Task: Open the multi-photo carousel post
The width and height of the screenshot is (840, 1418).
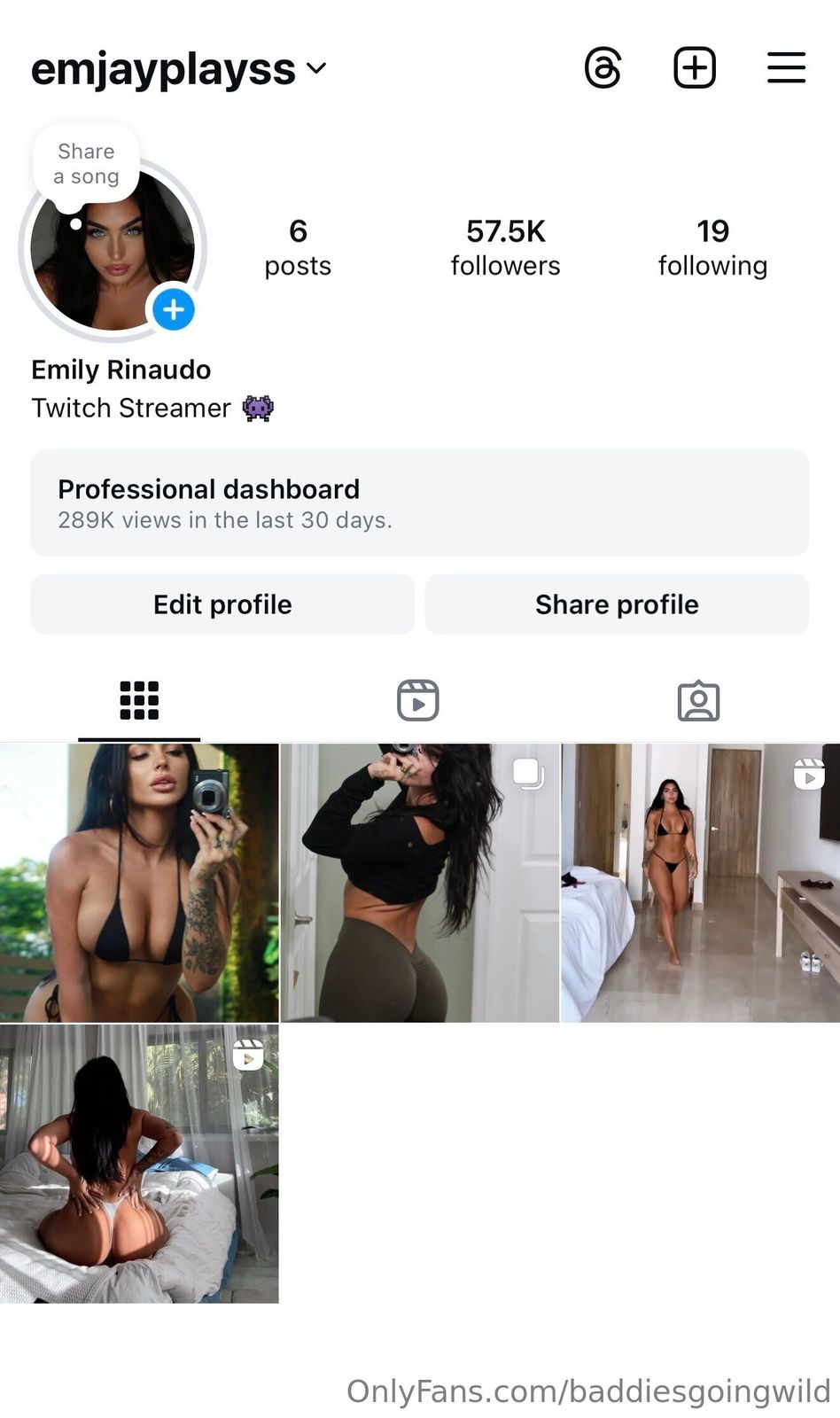Action: click(x=420, y=883)
